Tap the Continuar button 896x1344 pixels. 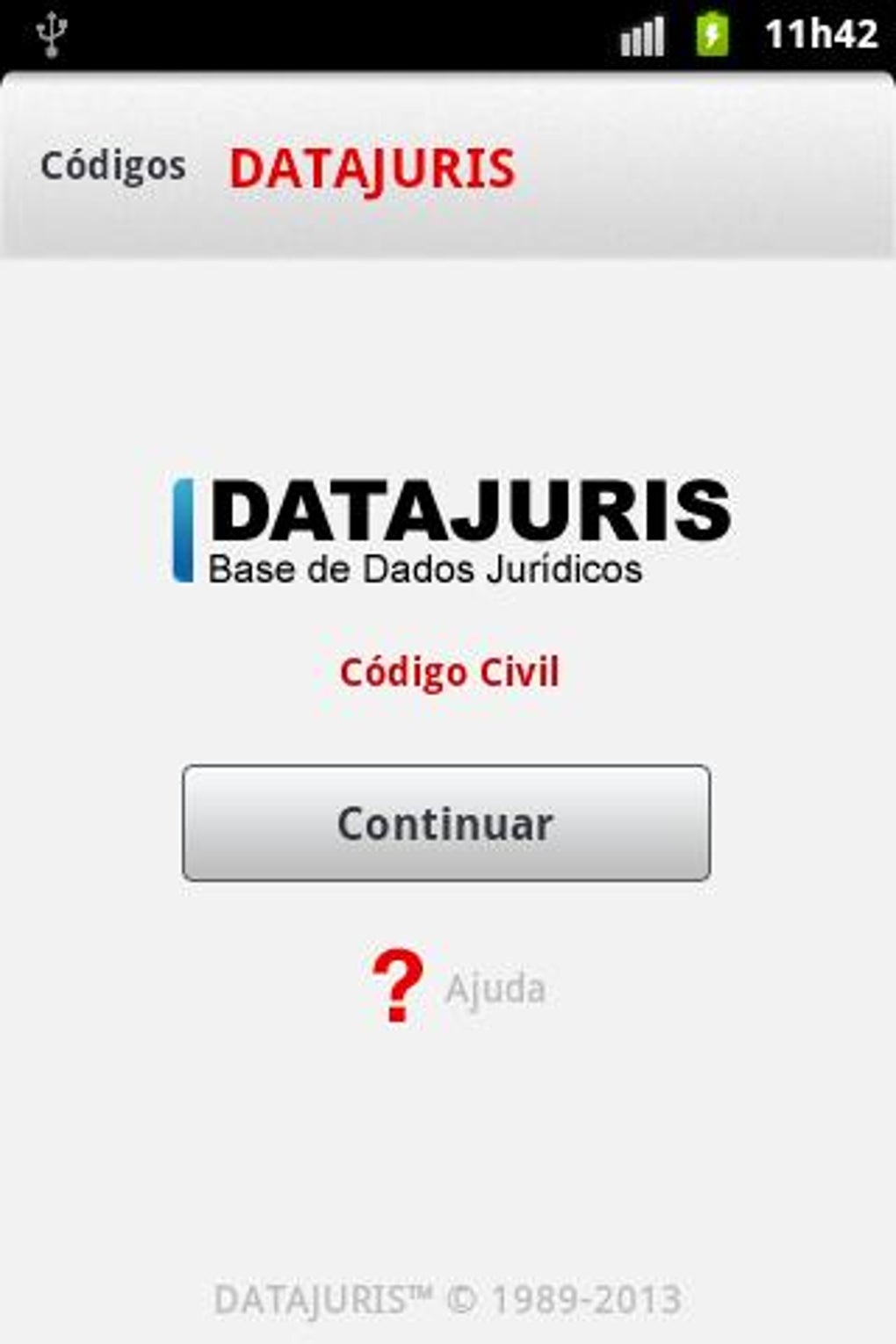(446, 823)
